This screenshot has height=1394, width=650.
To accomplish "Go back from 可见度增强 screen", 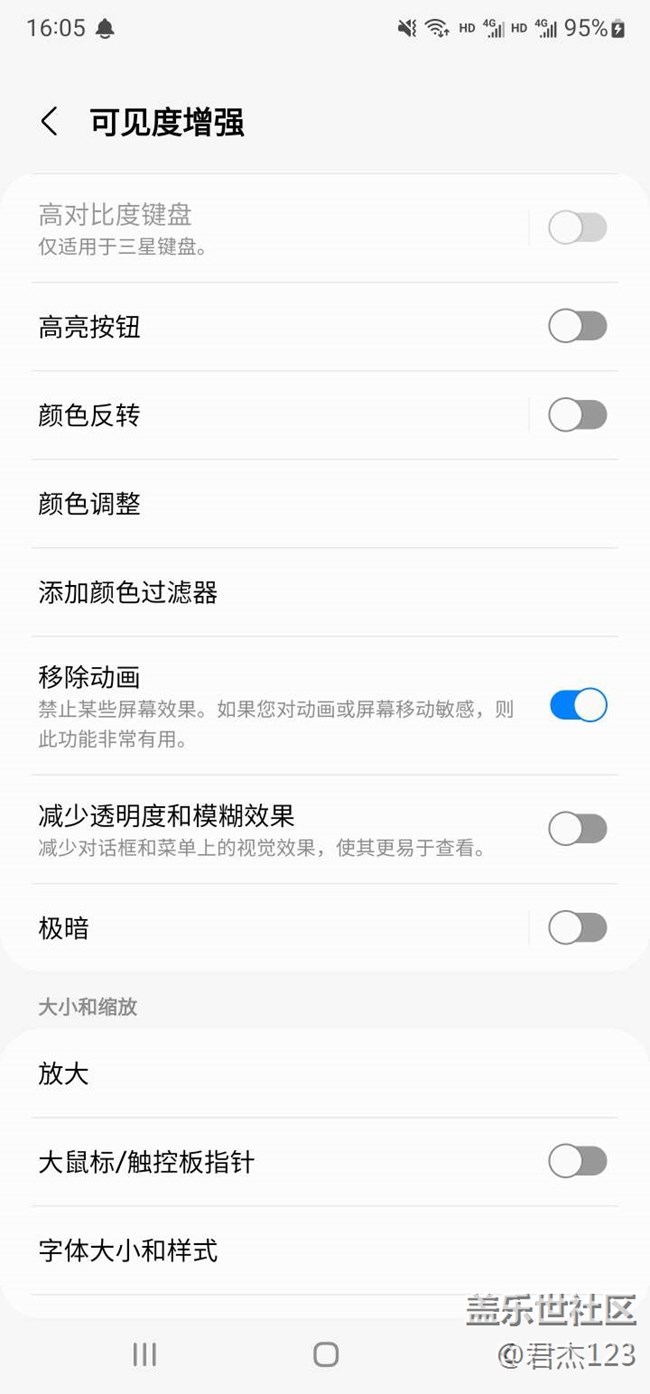I will [49, 122].
